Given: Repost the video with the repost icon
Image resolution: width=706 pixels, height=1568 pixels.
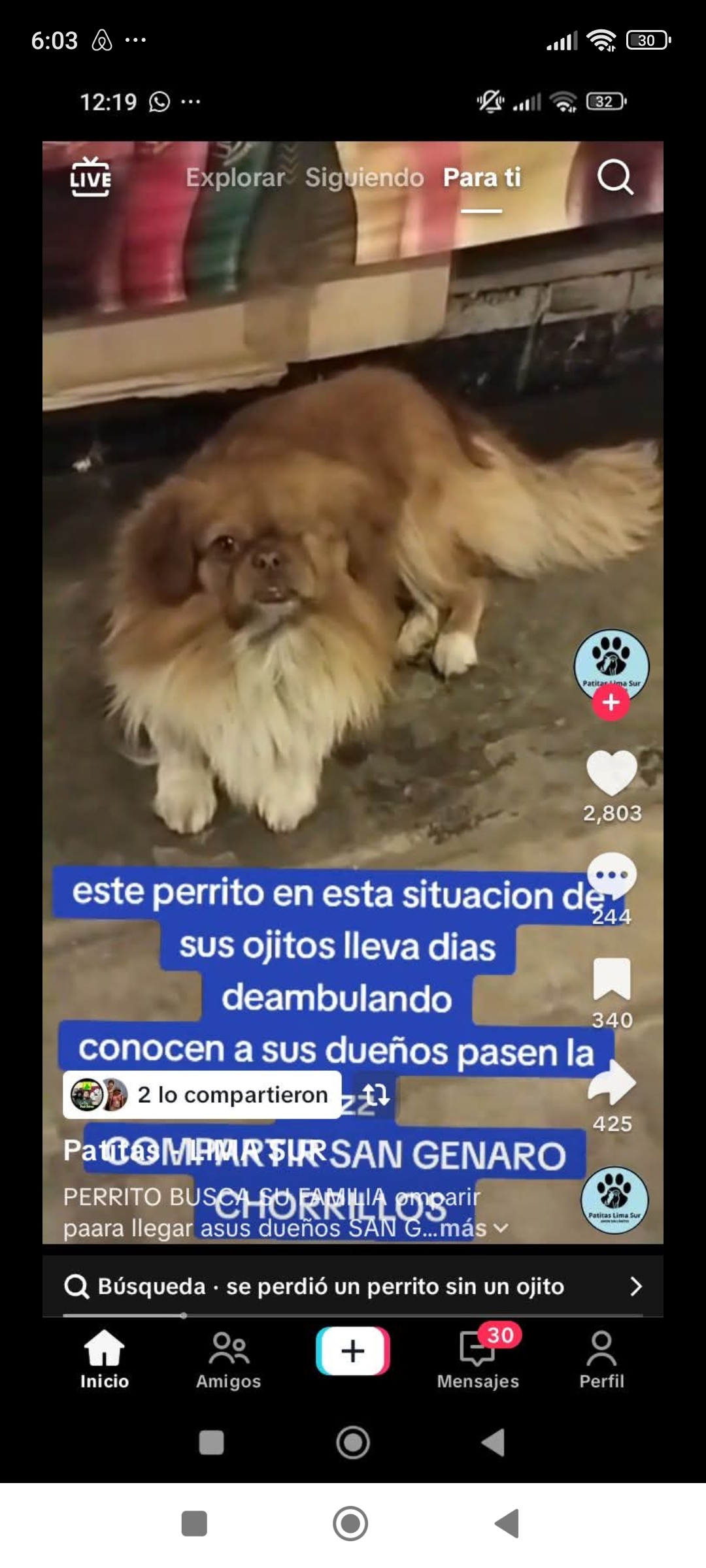Looking at the screenshot, I should click(377, 1094).
